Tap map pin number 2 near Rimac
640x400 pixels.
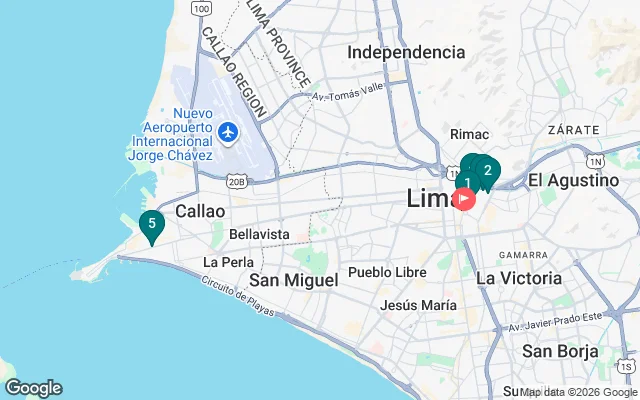point(488,170)
